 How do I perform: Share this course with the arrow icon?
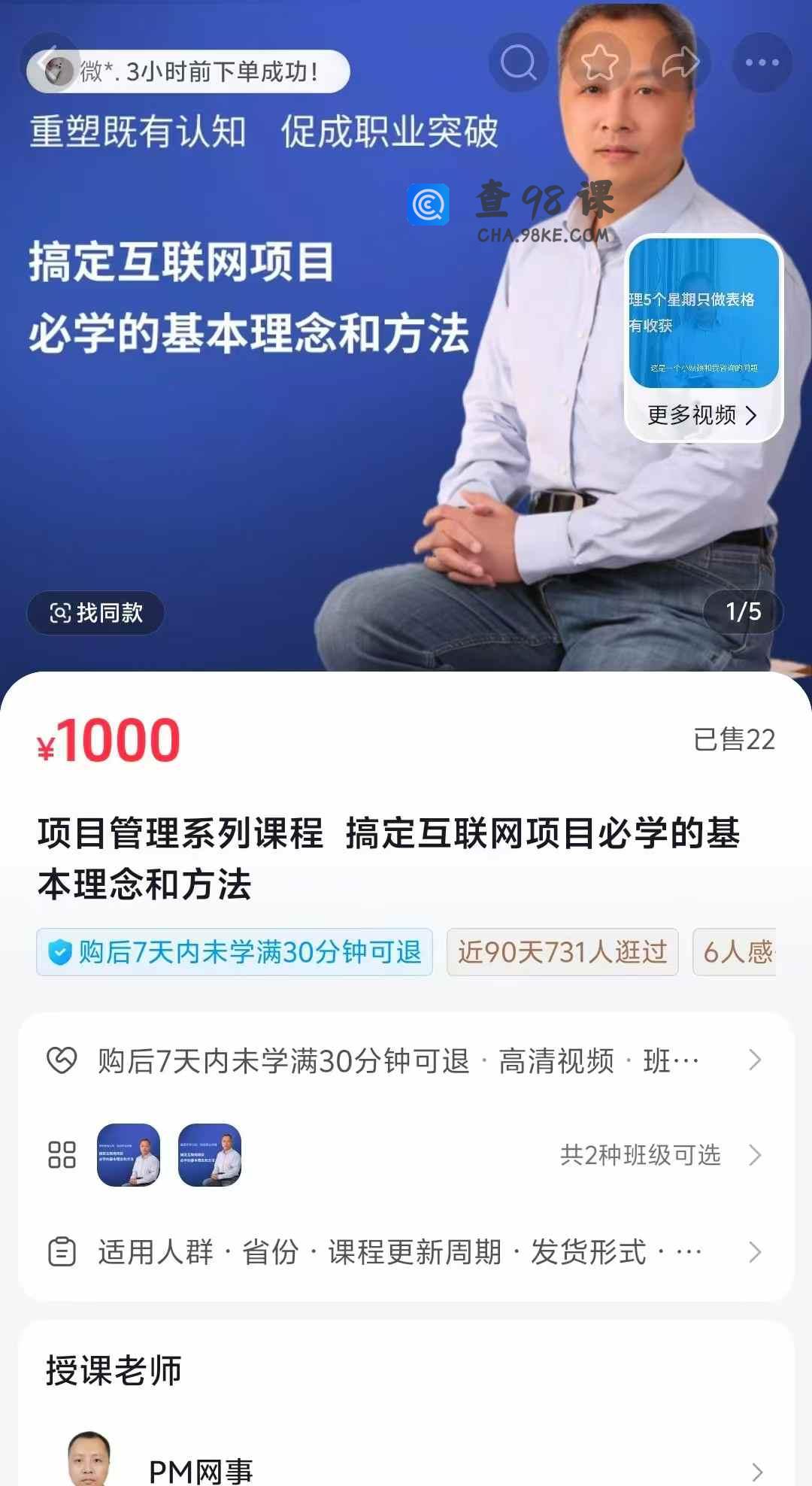tap(680, 62)
